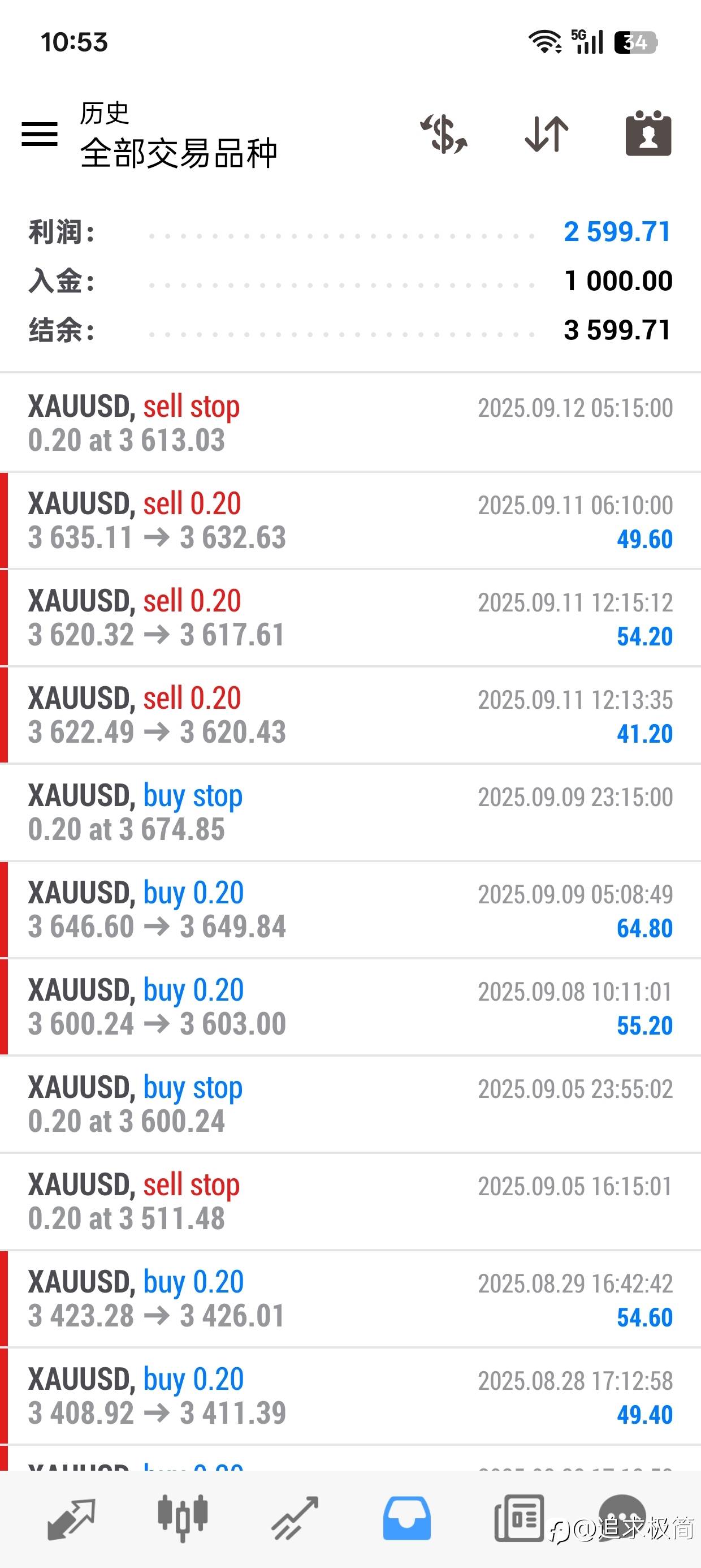Expand buy trade with profit 49.40
The image size is (701, 1568).
[350, 1397]
